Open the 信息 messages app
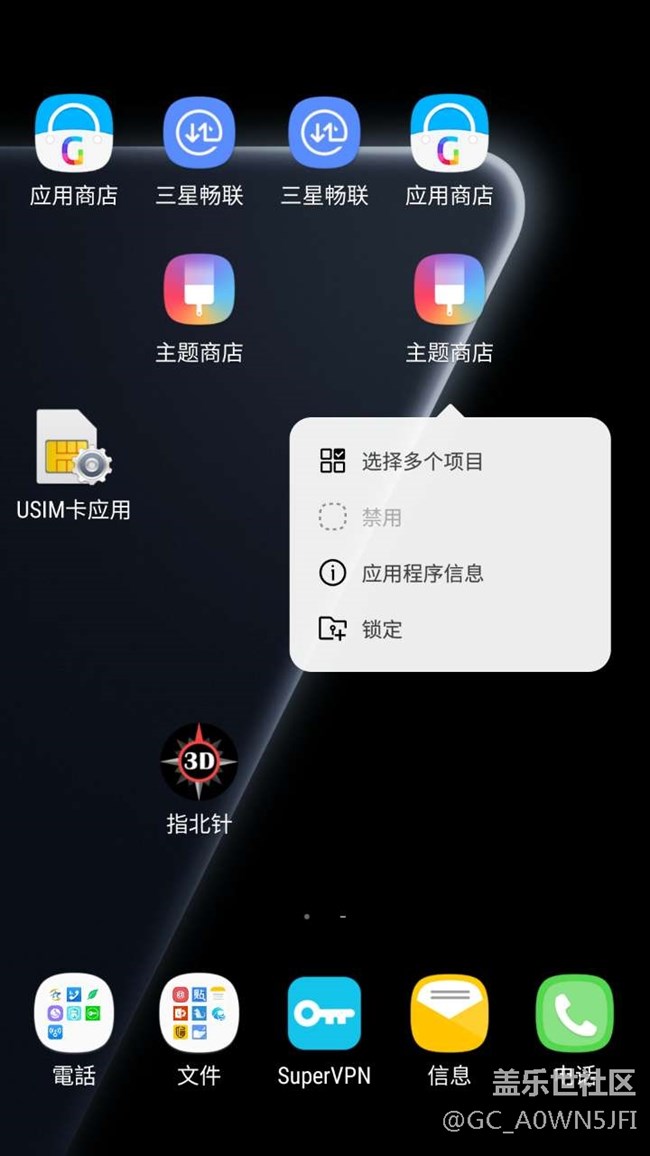 tap(449, 1013)
